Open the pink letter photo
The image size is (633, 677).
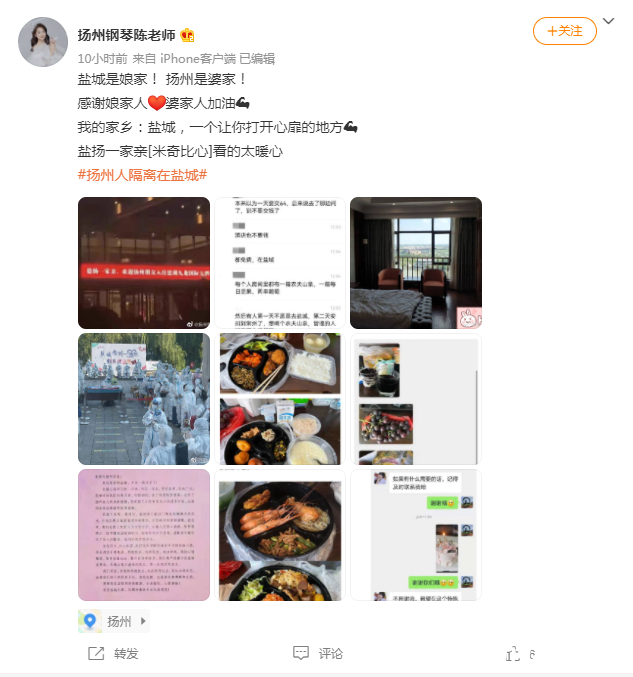click(x=144, y=535)
